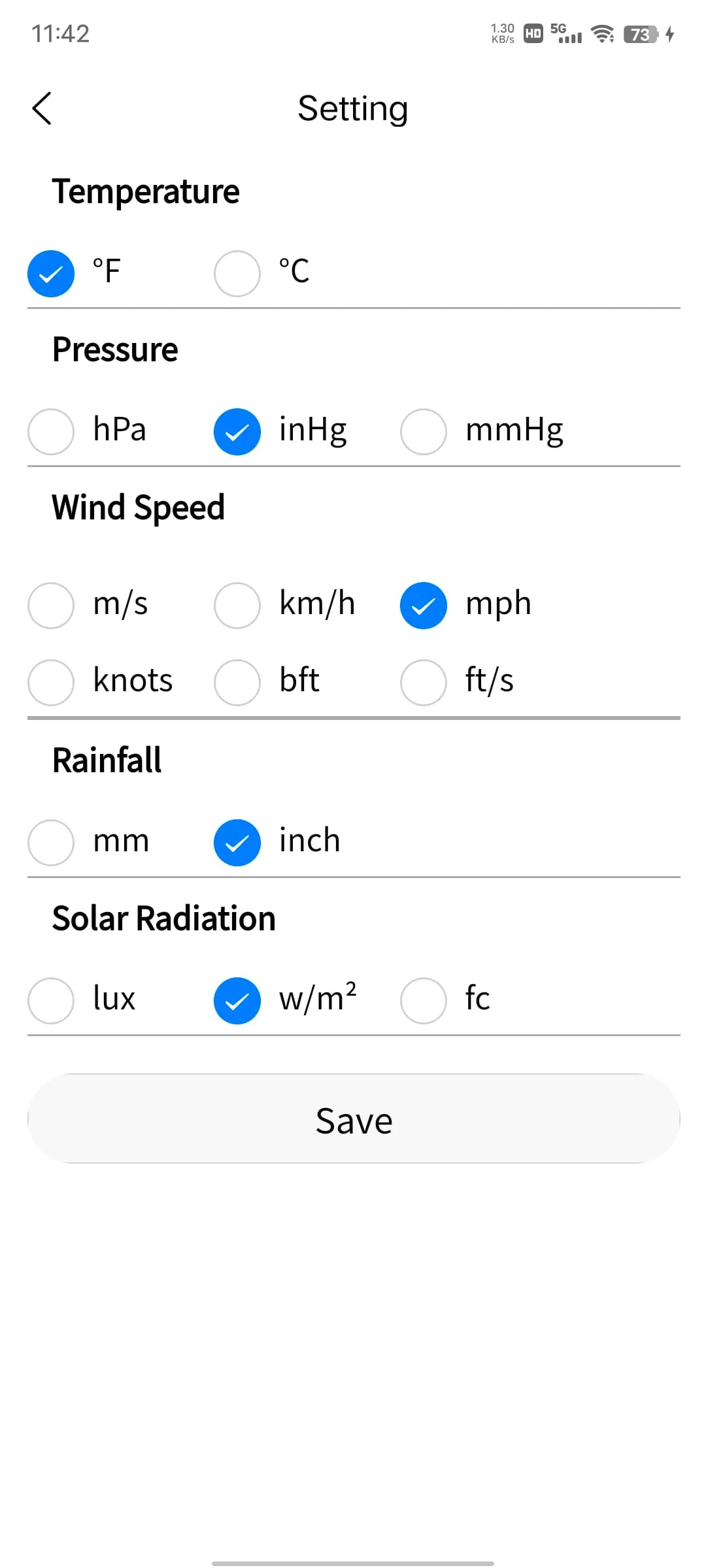Image resolution: width=706 pixels, height=1568 pixels.
Task: Select inHg for pressure
Action: (x=237, y=431)
